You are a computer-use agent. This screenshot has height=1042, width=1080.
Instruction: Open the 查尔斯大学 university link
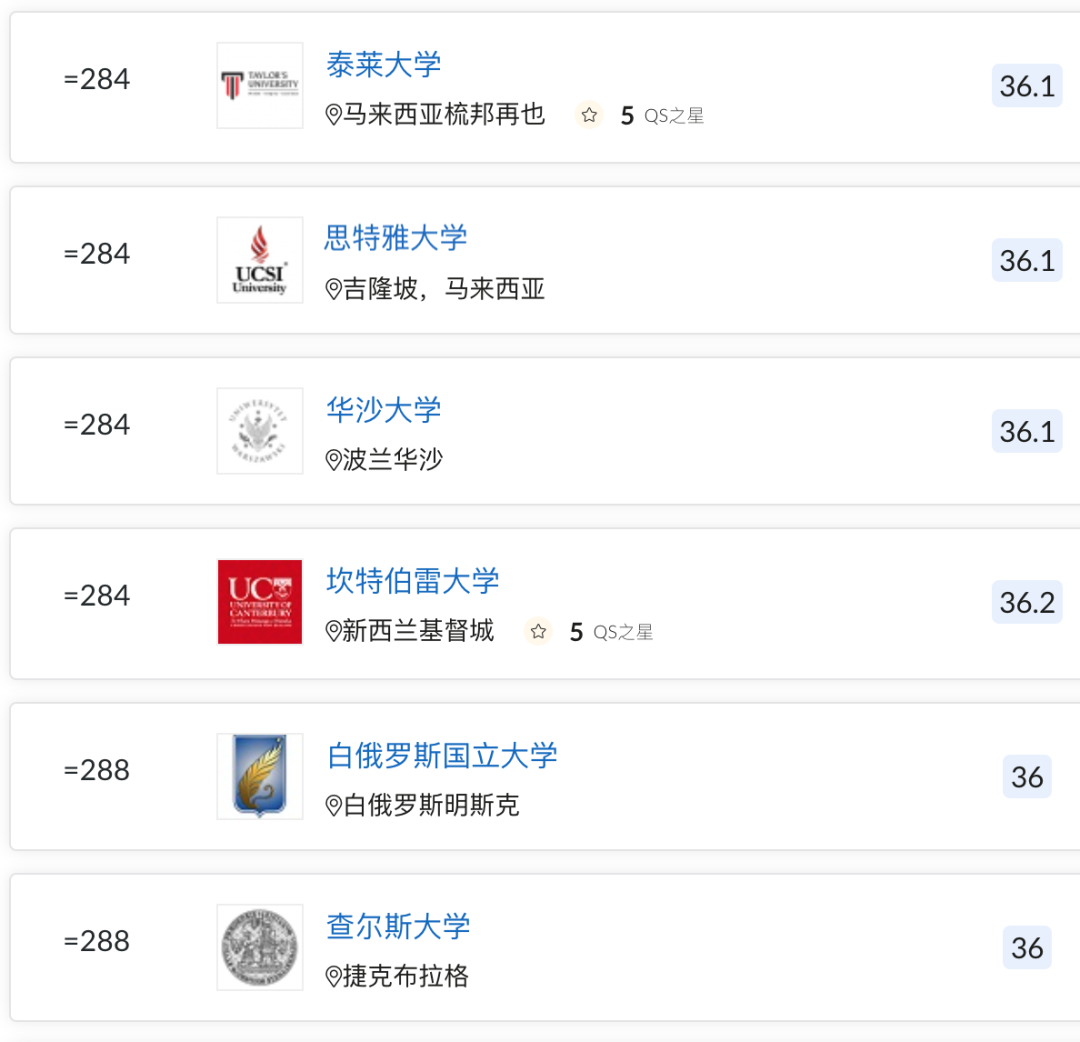397,926
